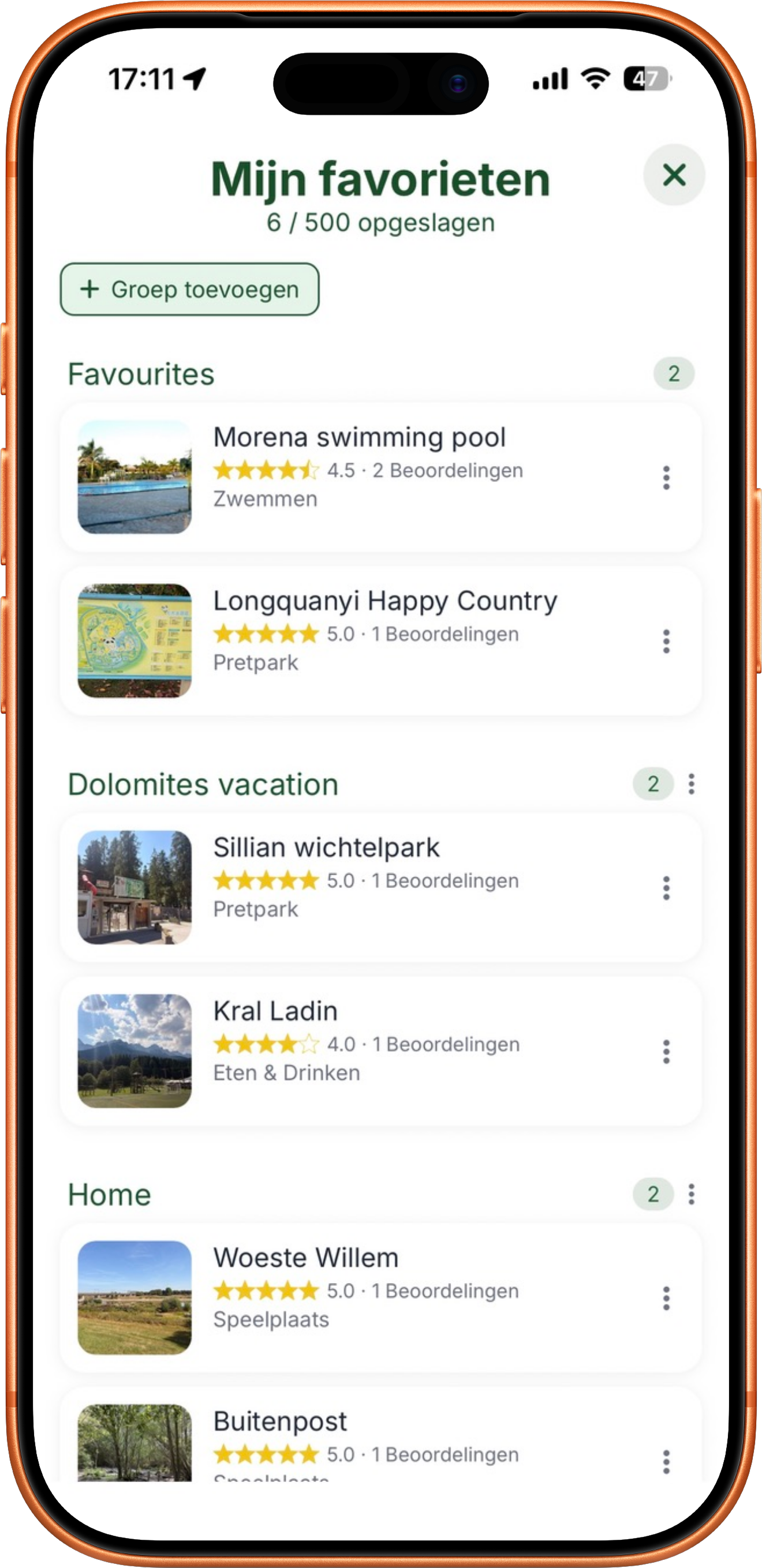This screenshot has width=762, height=1568.
Task: Close the Mijn favorieten screen
Action: (674, 175)
